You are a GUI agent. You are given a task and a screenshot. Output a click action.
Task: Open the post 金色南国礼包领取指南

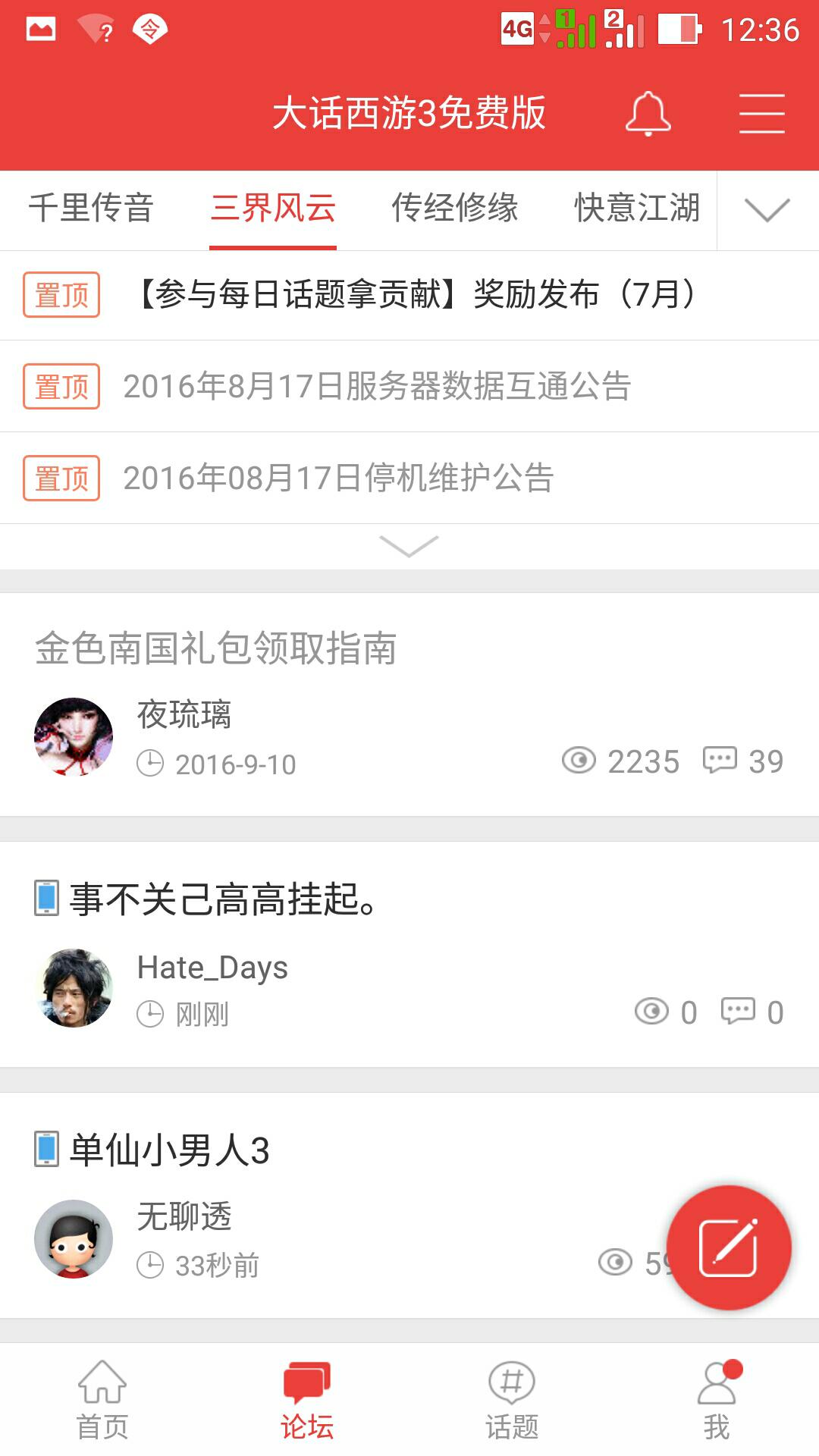point(216,649)
